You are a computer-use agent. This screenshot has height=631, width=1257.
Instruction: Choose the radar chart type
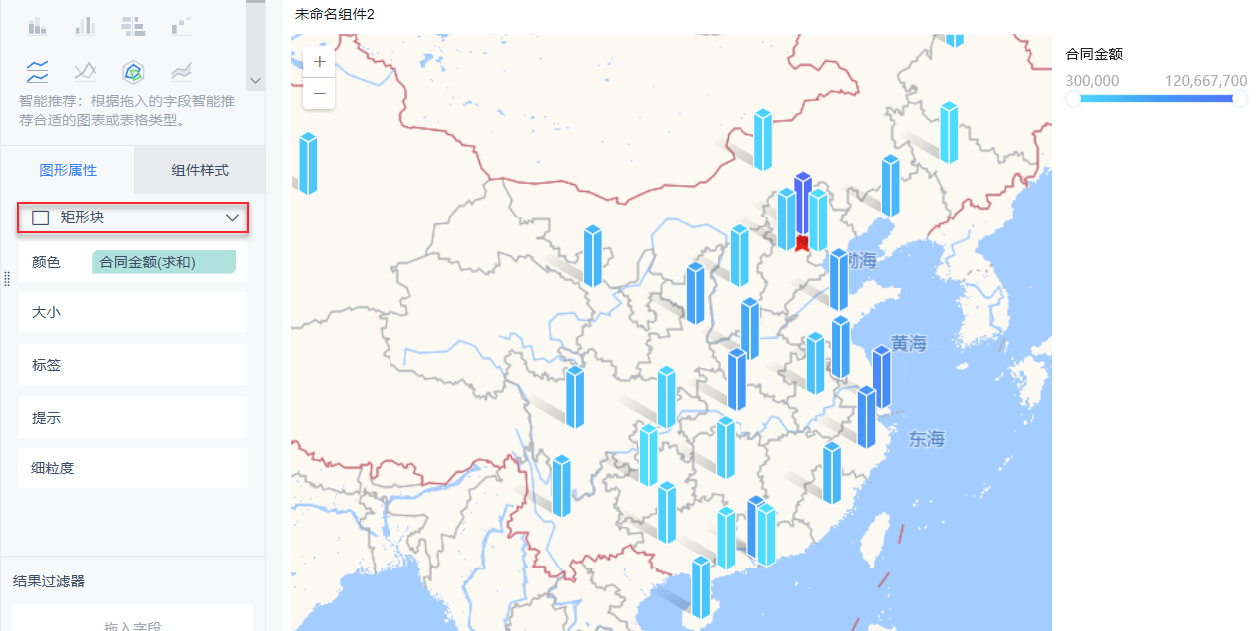coord(133,71)
